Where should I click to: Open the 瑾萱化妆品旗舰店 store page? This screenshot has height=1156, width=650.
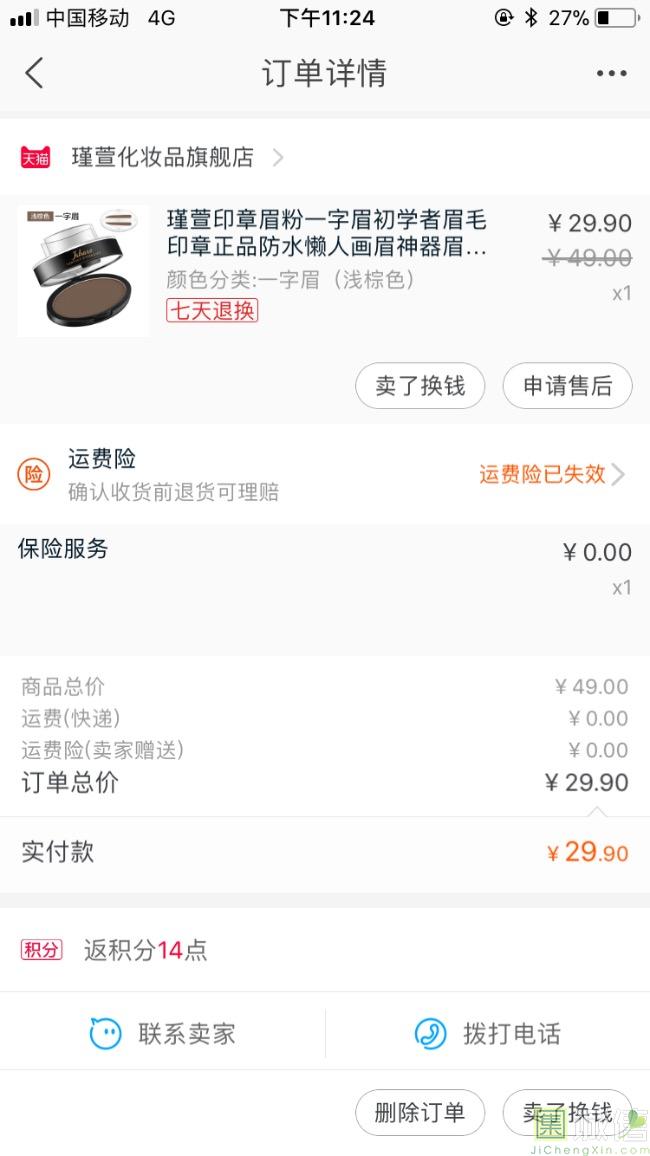pos(163,157)
